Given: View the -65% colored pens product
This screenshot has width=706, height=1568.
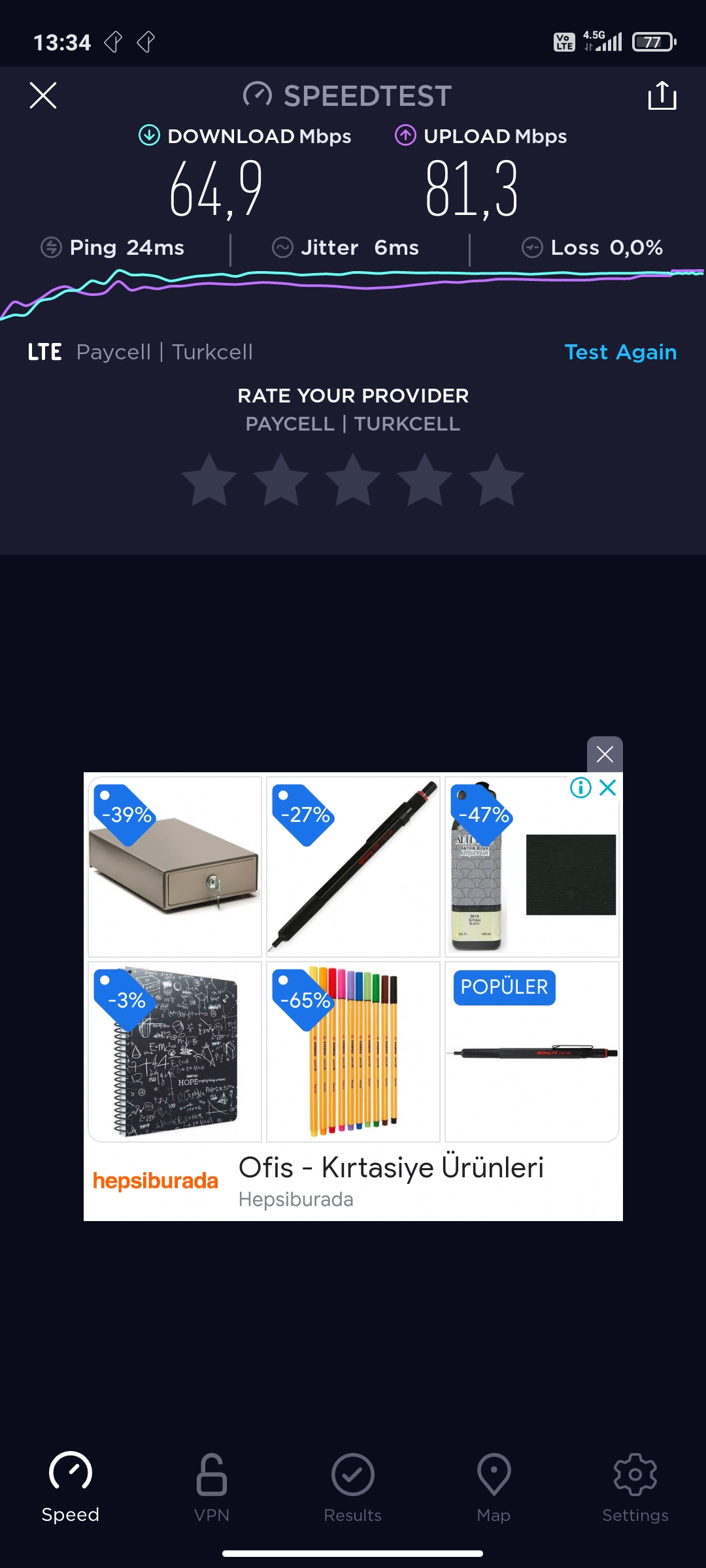Looking at the screenshot, I should coord(353,1051).
